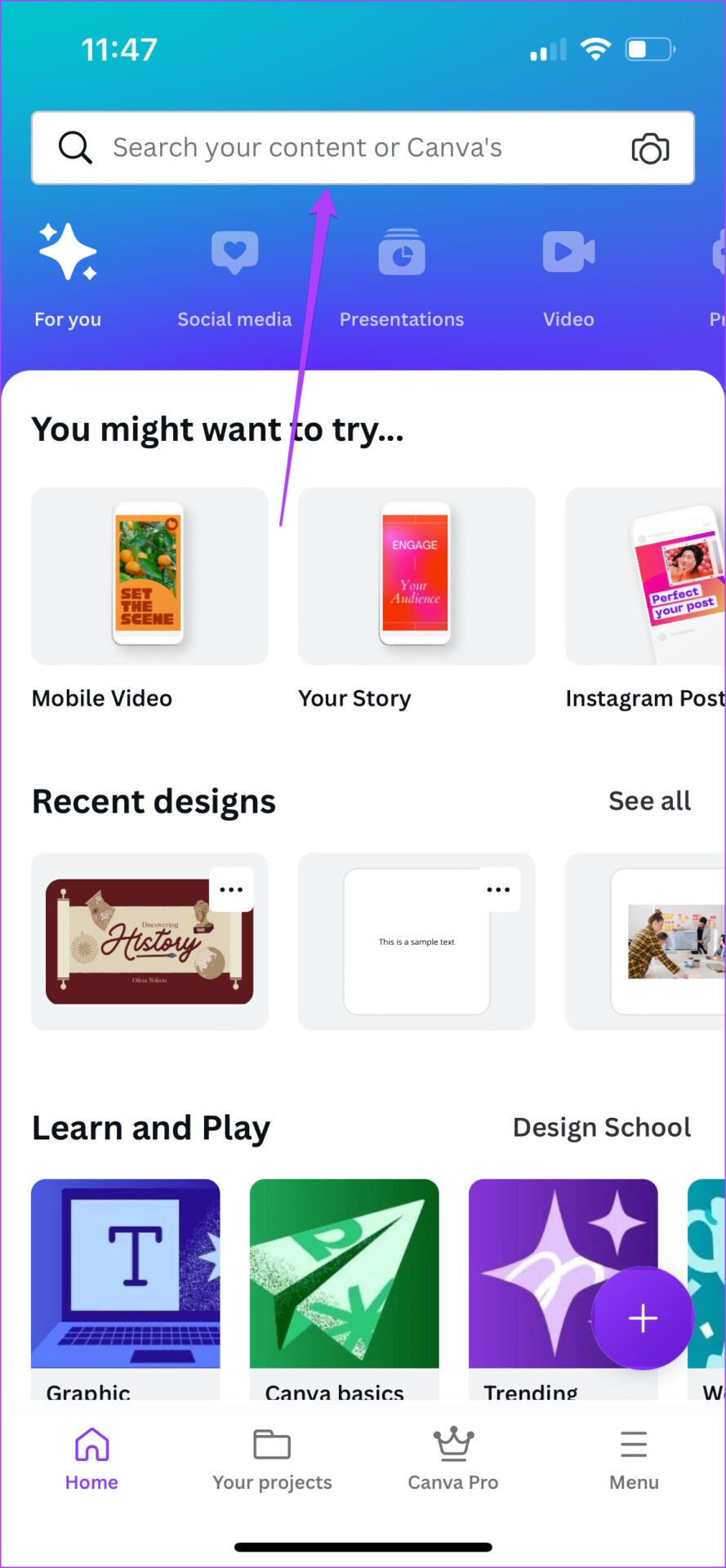This screenshot has height=1568, width=726.
Task: Open options for the History design
Action: click(x=231, y=889)
